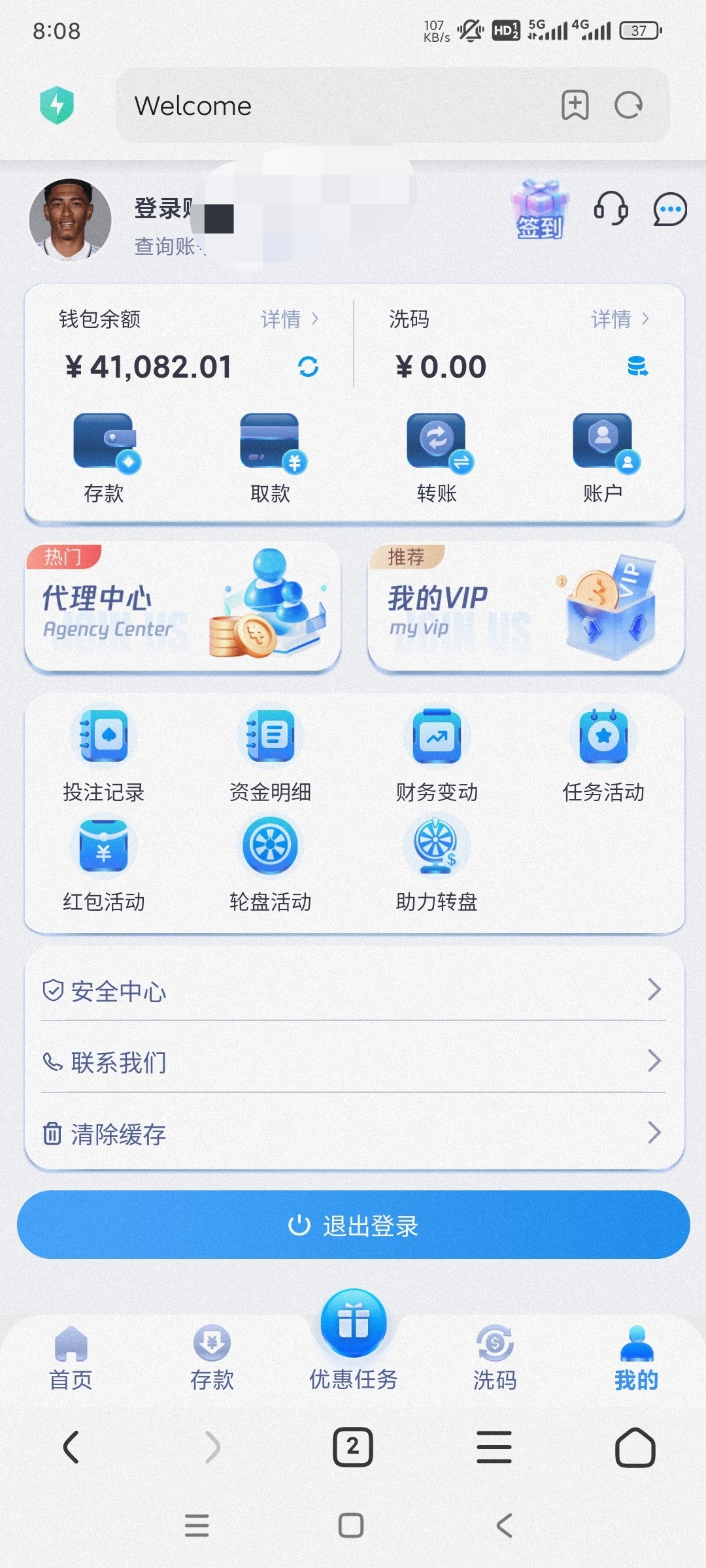
Task: Open customer service headset icon
Action: coord(611,210)
